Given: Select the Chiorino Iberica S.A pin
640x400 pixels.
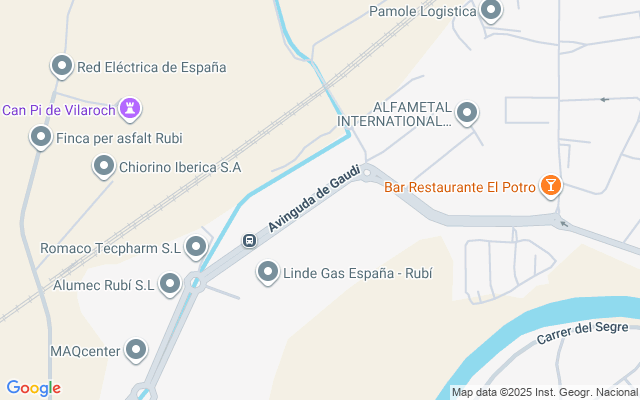Looking at the screenshot, I should pos(103,167).
